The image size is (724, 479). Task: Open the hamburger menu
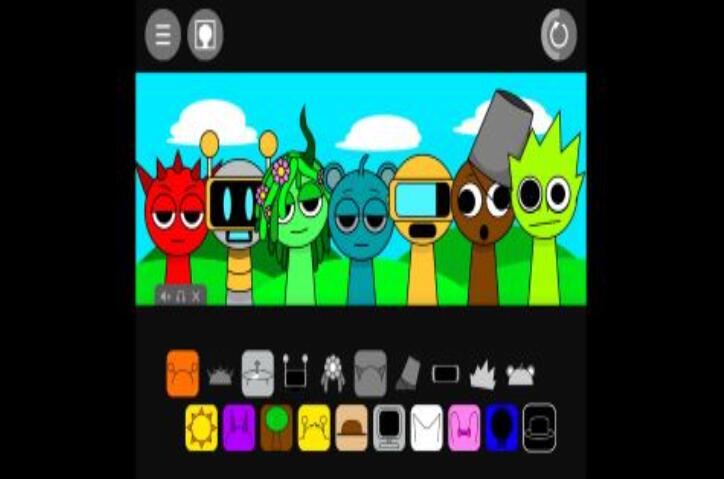coord(163,35)
